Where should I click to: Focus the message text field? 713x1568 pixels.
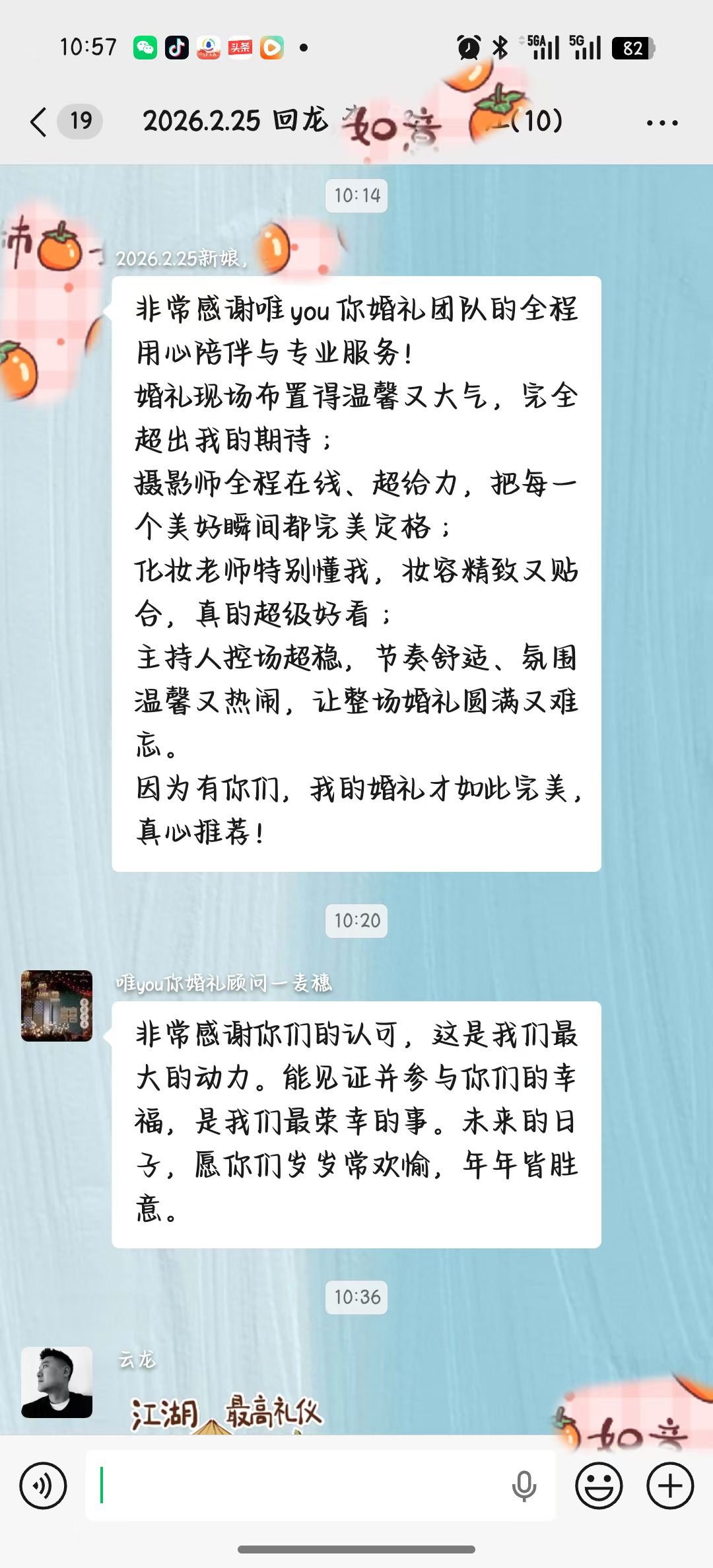(297, 1486)
